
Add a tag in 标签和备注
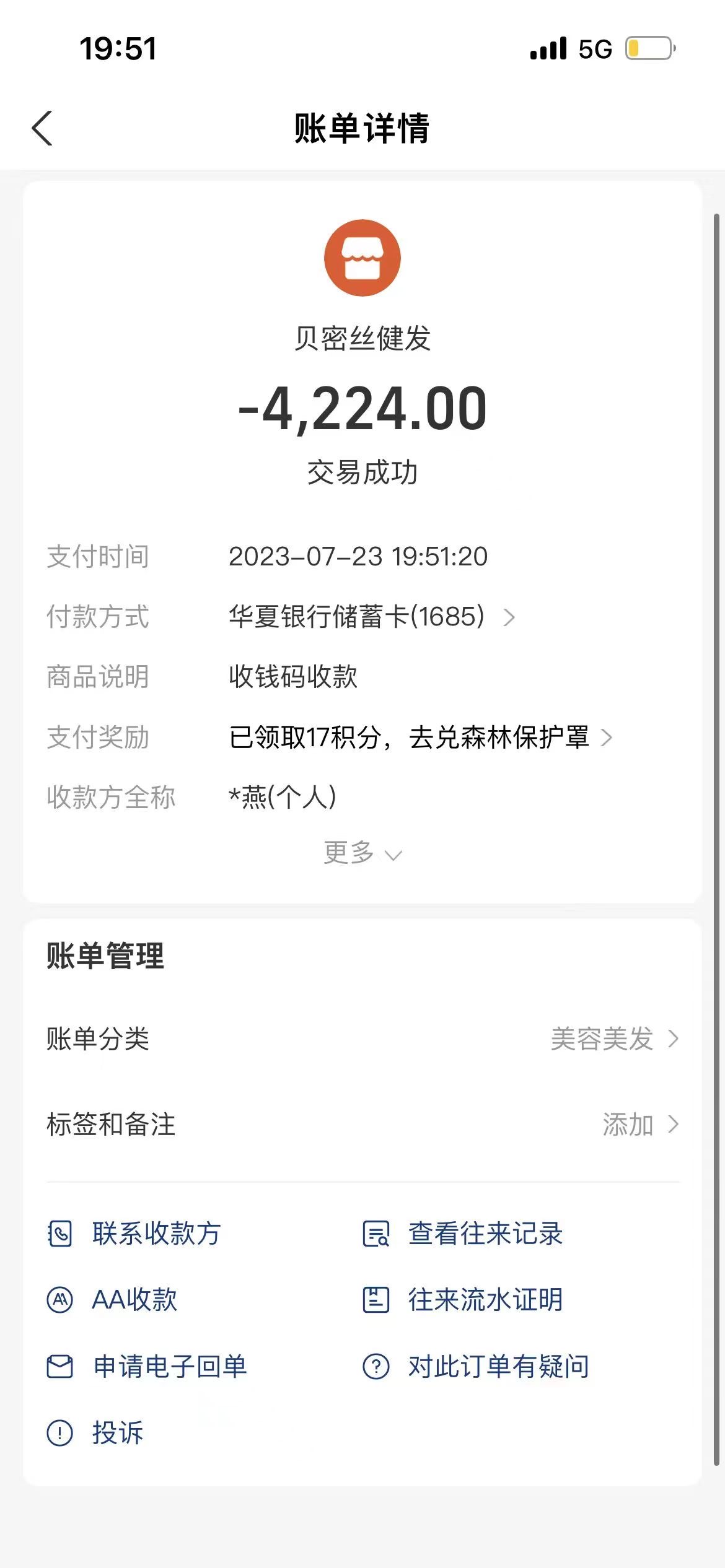pos(362,1124)
